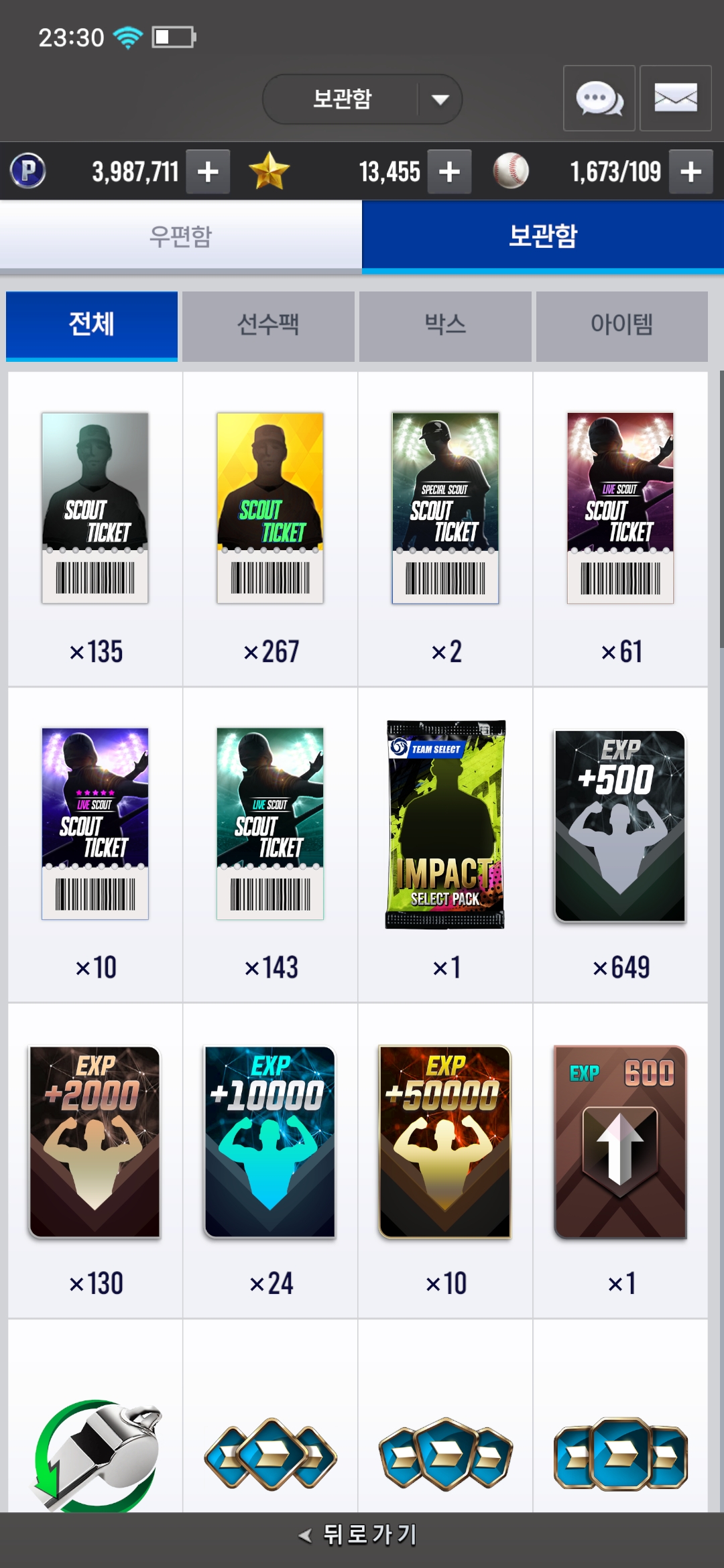This screenshot has width=724, height=1568.
Task: Open the 보관함 dropdown selector
Action: tap(362, 99)
